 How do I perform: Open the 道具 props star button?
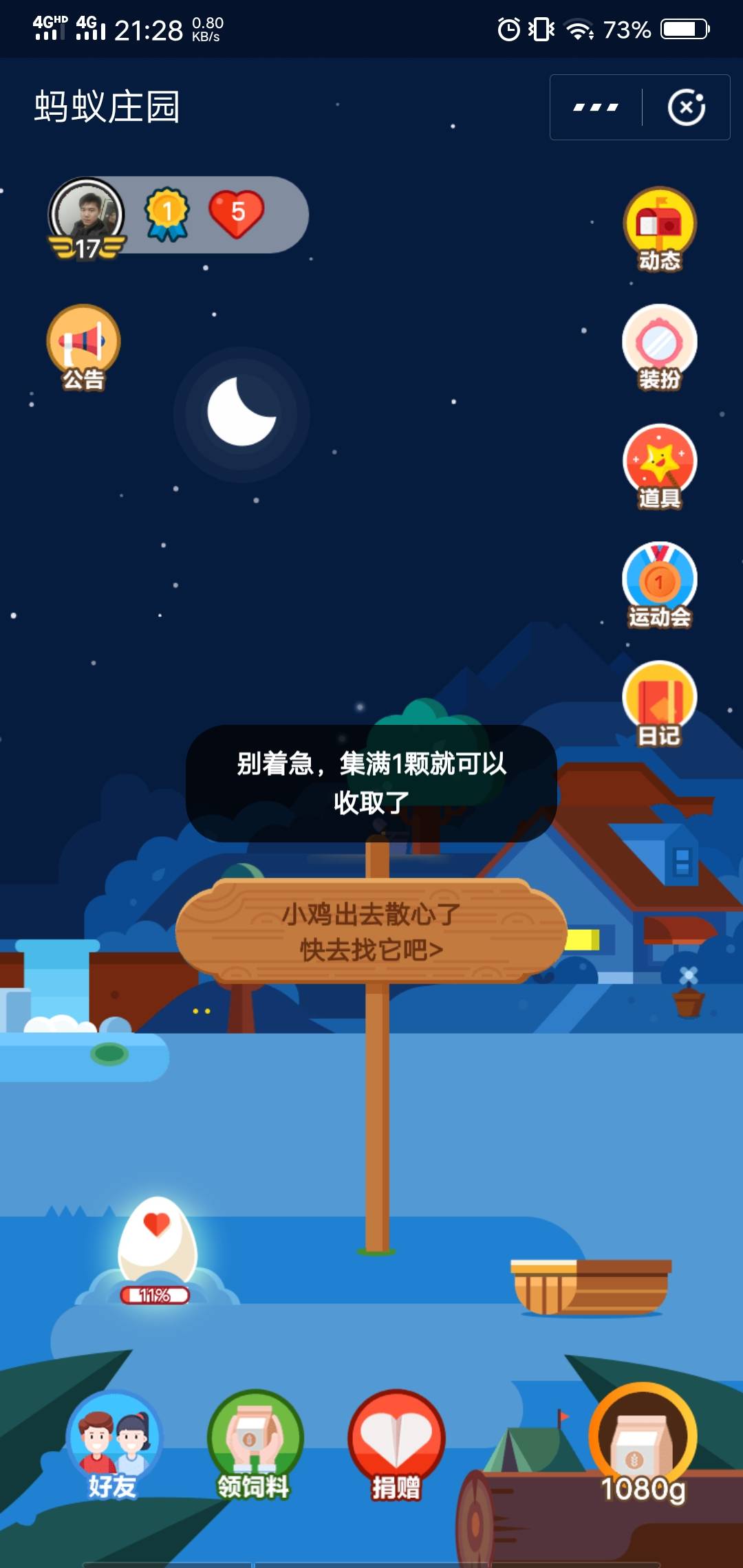tap(660, 466)
